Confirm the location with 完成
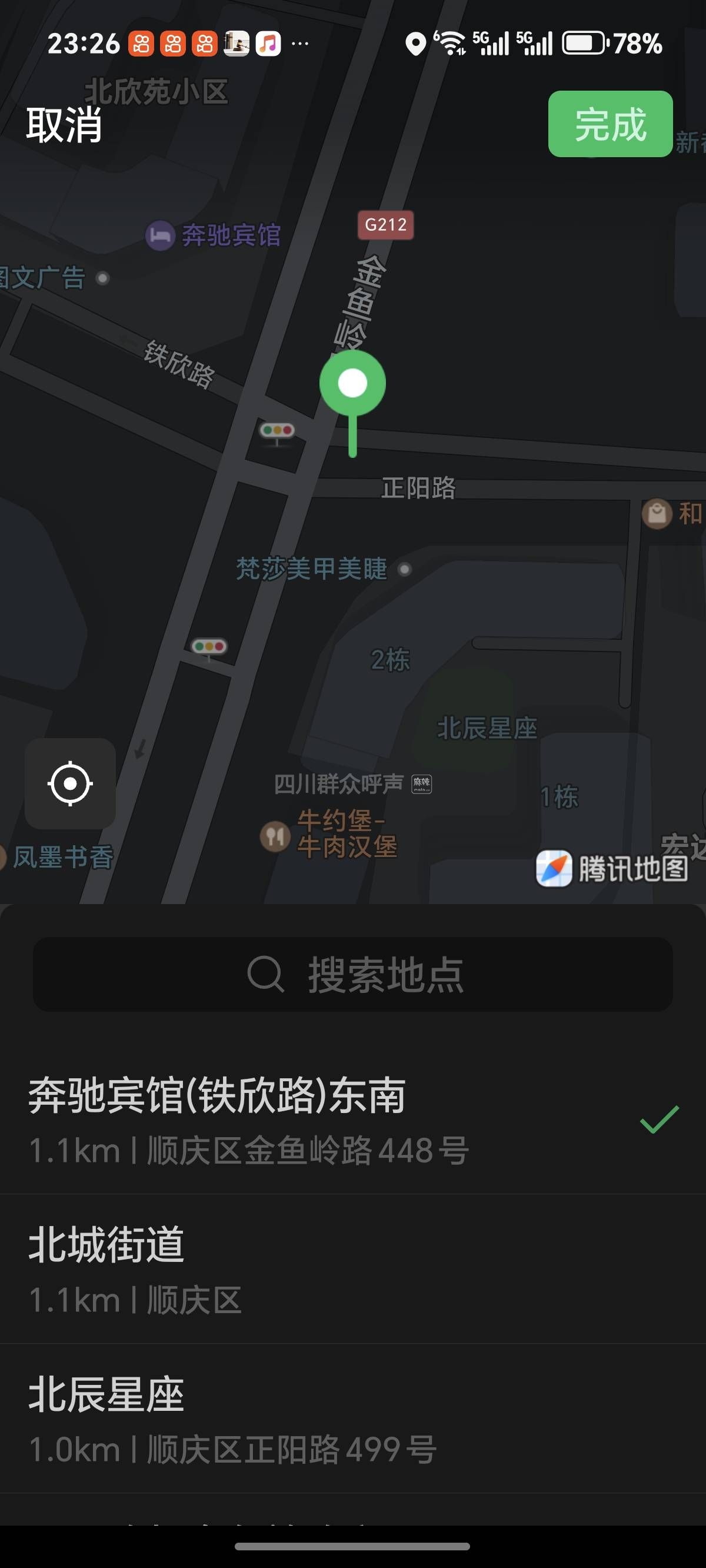Screen dimensions: 706x1568 click(610, 124)
